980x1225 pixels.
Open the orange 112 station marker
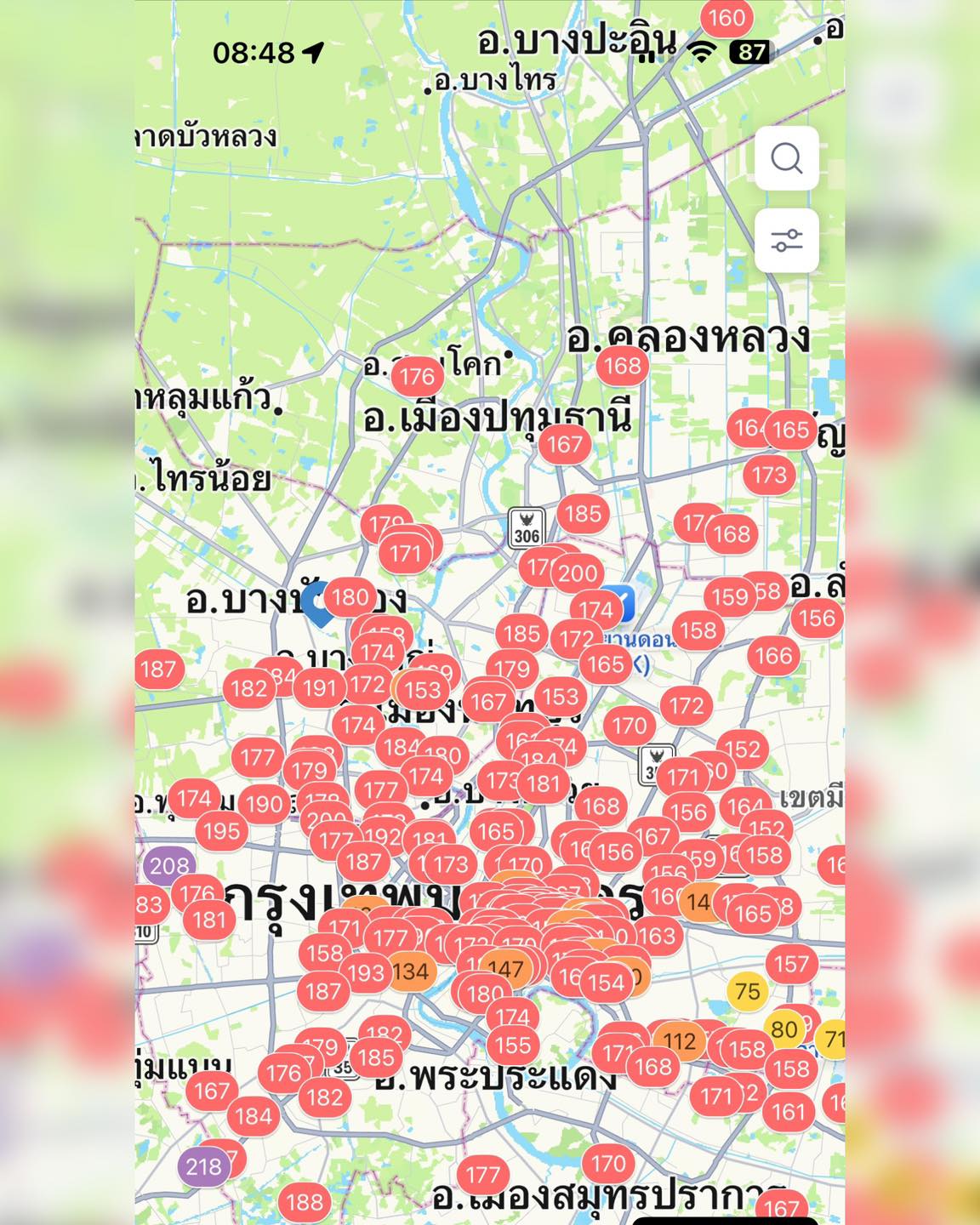click(680, 1041)
